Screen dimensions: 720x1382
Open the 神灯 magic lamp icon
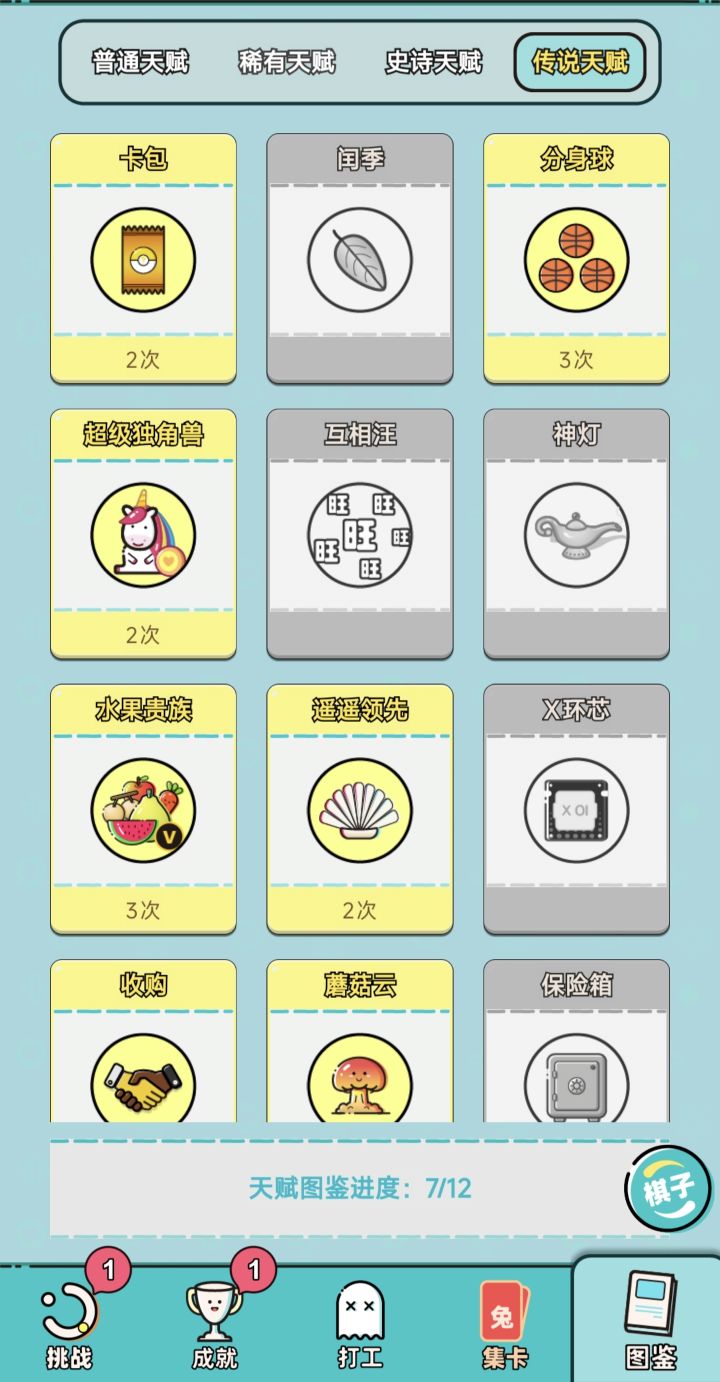[x=576, y=533]
